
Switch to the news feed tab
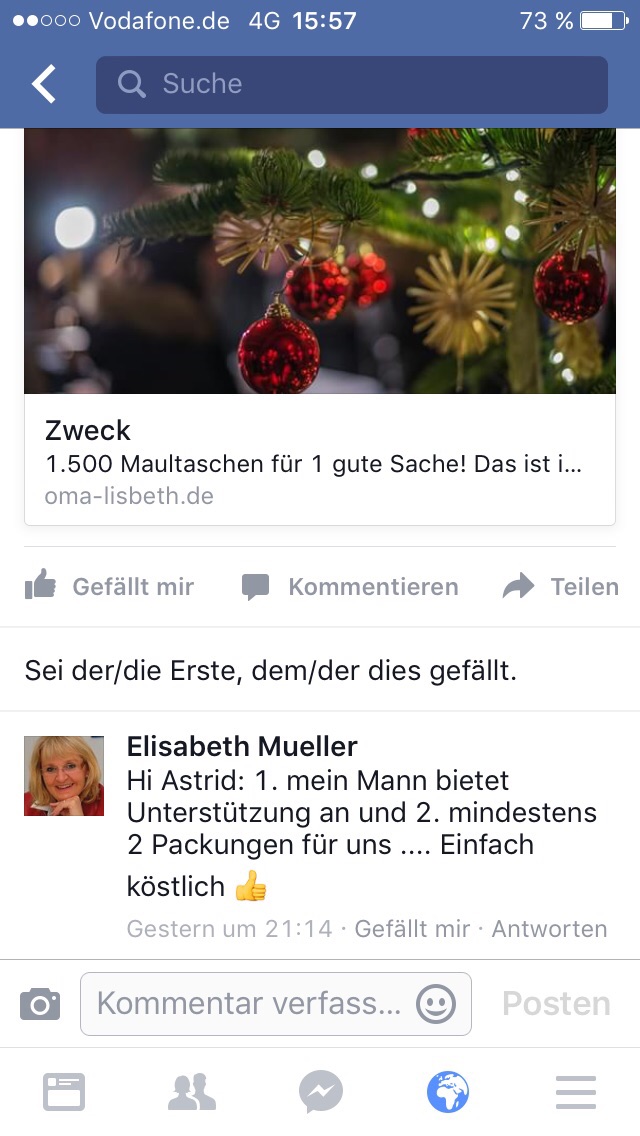click(64, 1092)
